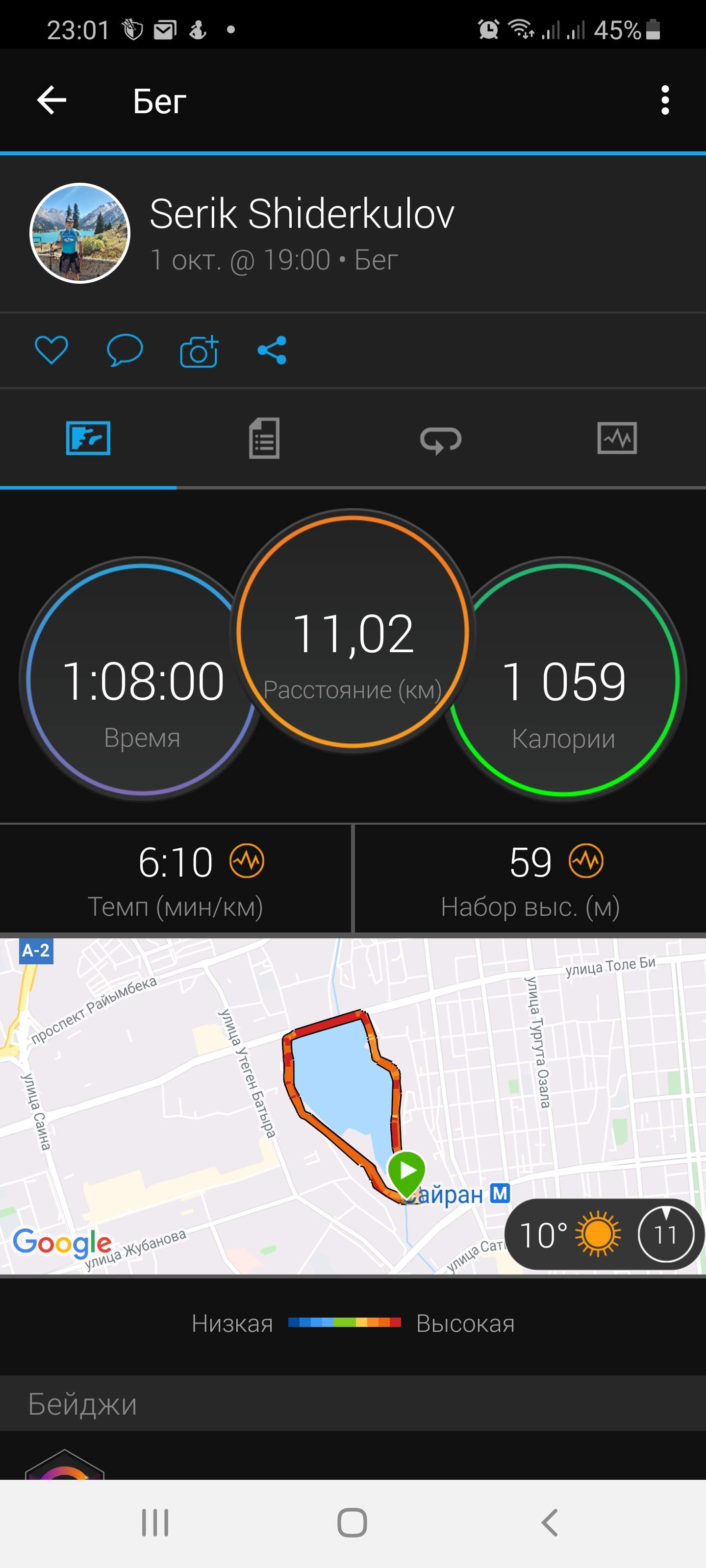Go back from the Бег activity screen
This screenshot has width=706, height=1568.
(x=52, y=100)
